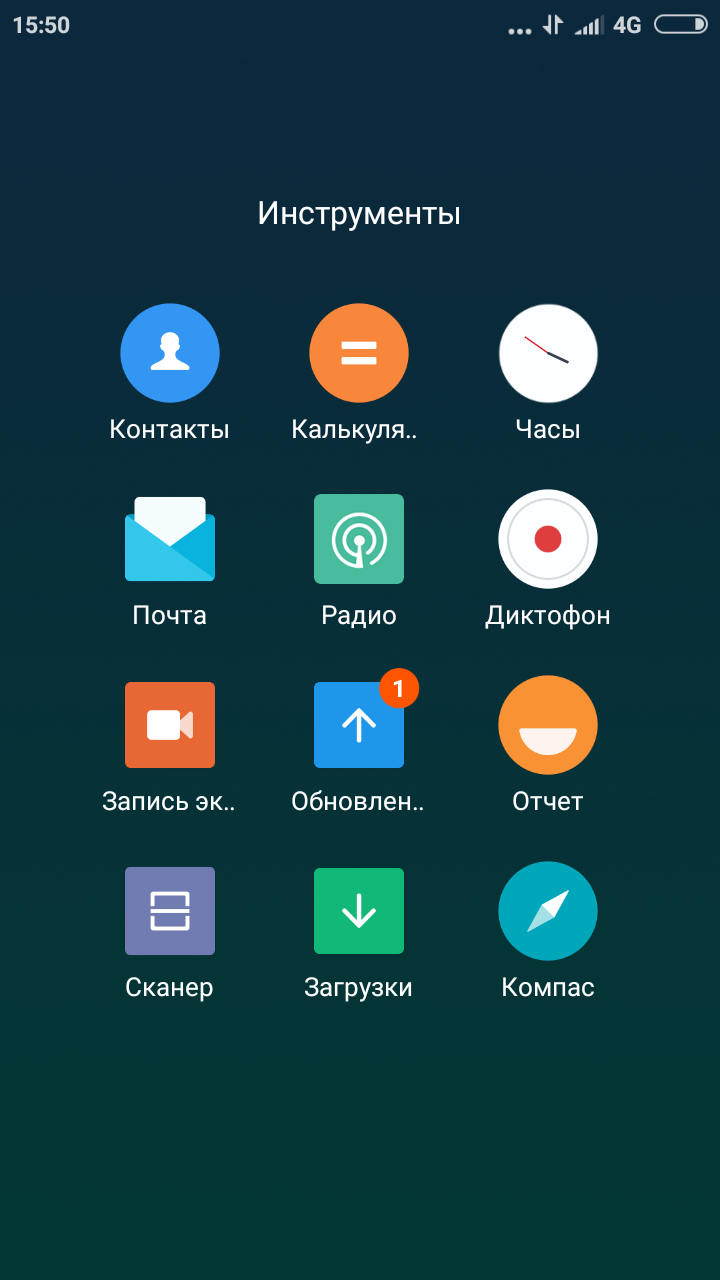Open the Контакты app
Viewport: 720px width, 1280px height.
click(170, 353)
